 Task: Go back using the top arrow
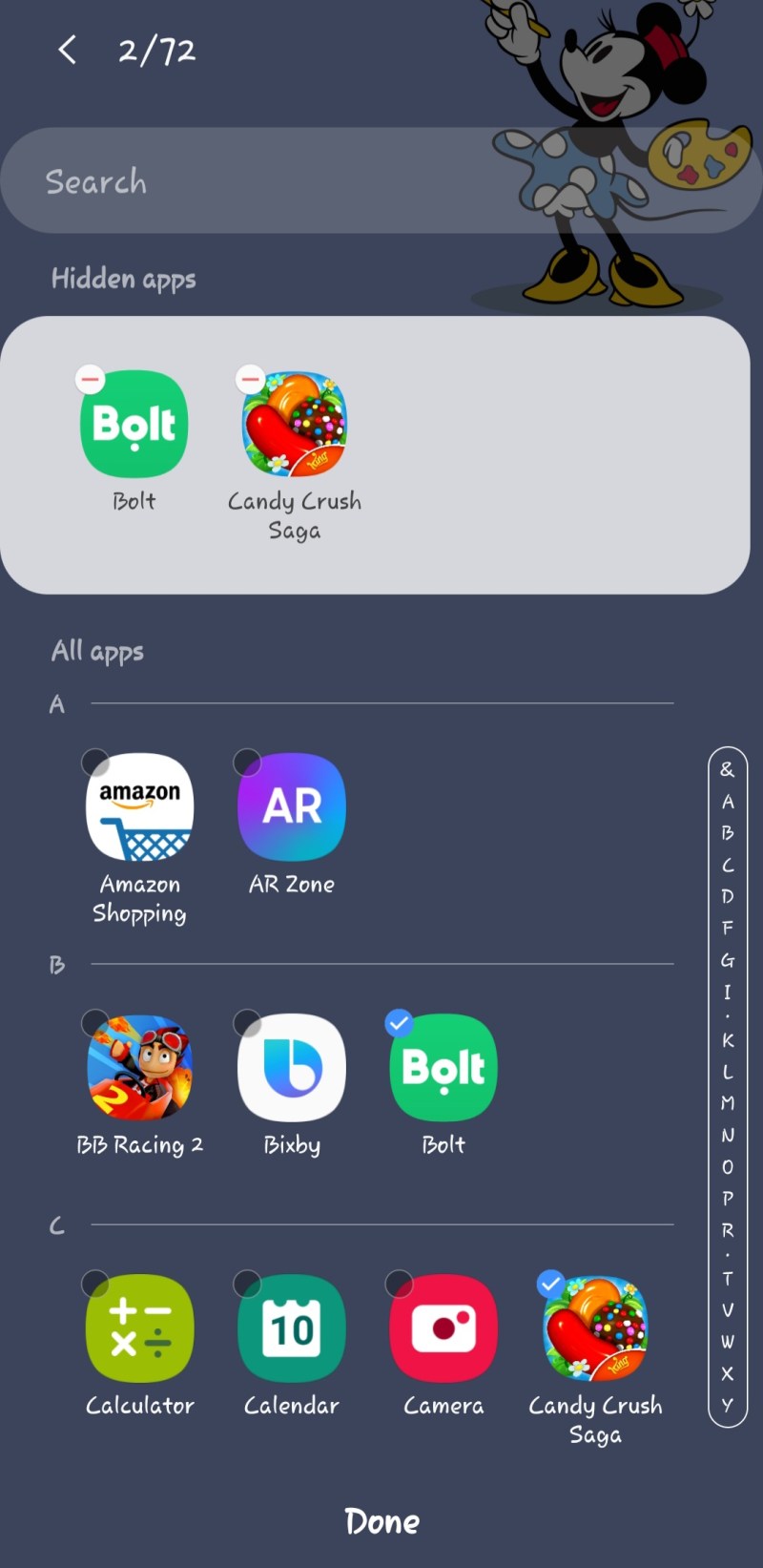67,50
